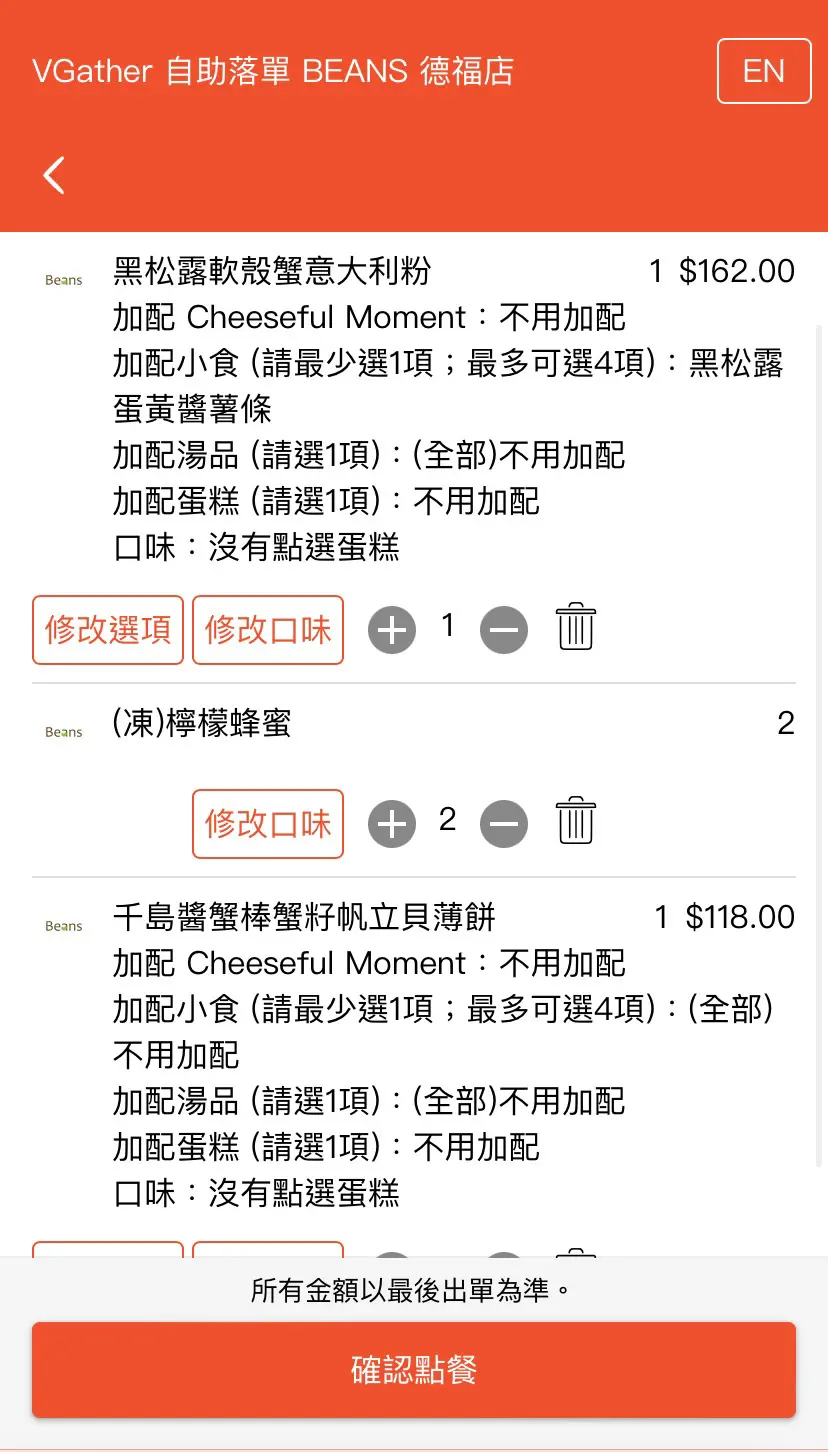This screenshot has height=1452, width=828.
Task: Confirm the order with 確認點餐
Action: [x=414, y=1370]
